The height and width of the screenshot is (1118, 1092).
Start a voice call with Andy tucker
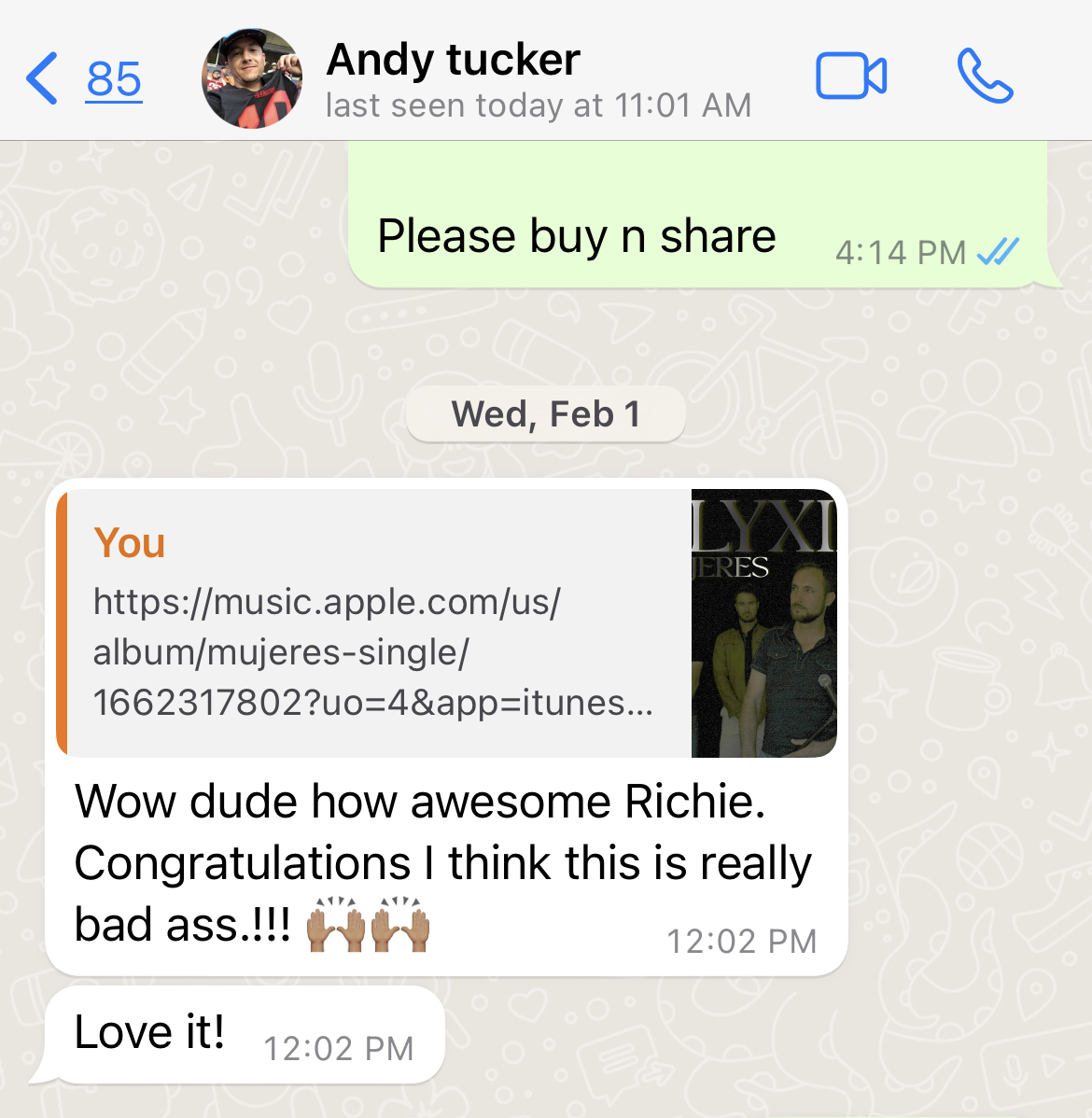point(985,77)
